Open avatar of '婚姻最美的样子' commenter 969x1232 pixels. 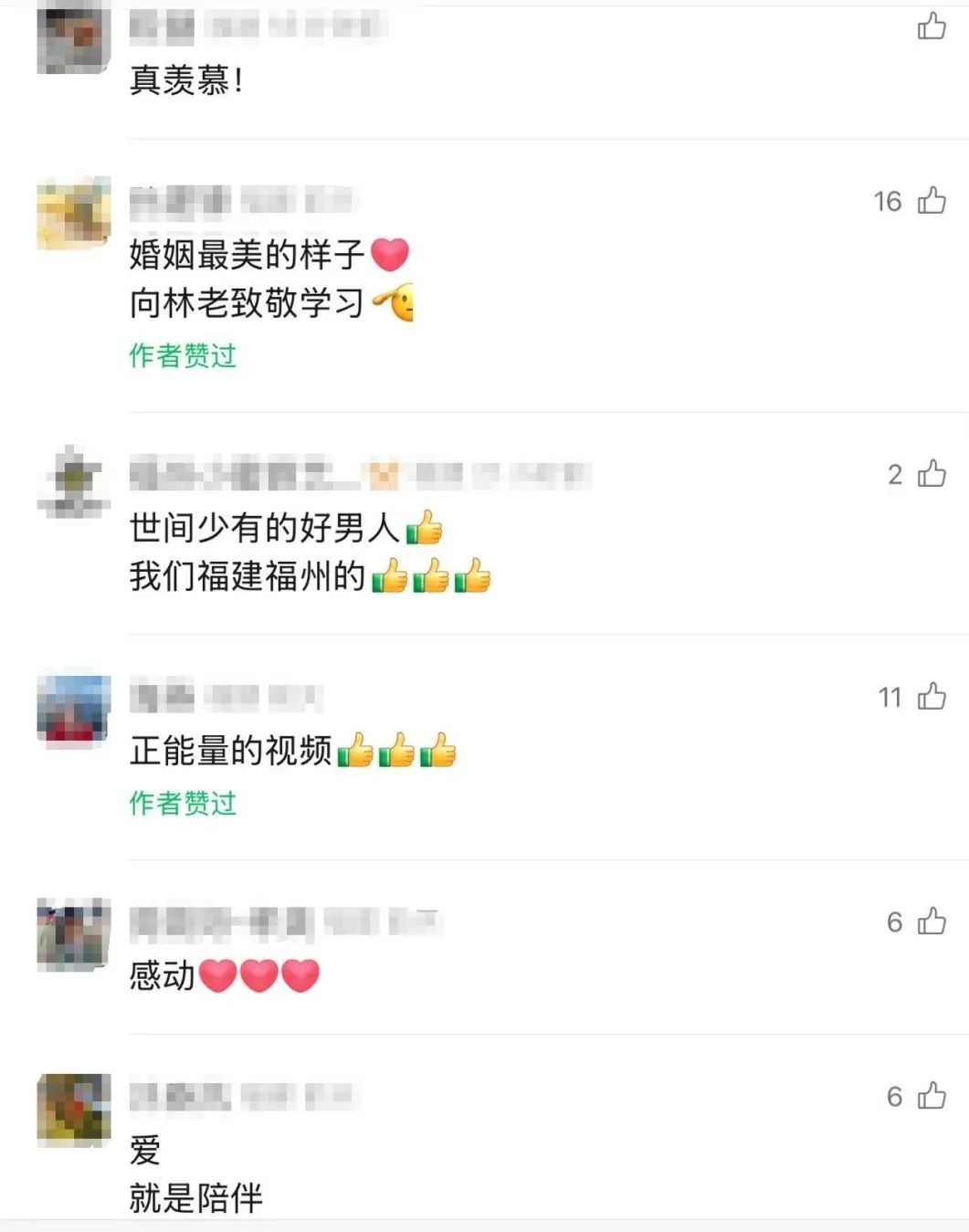pos(73,213)
